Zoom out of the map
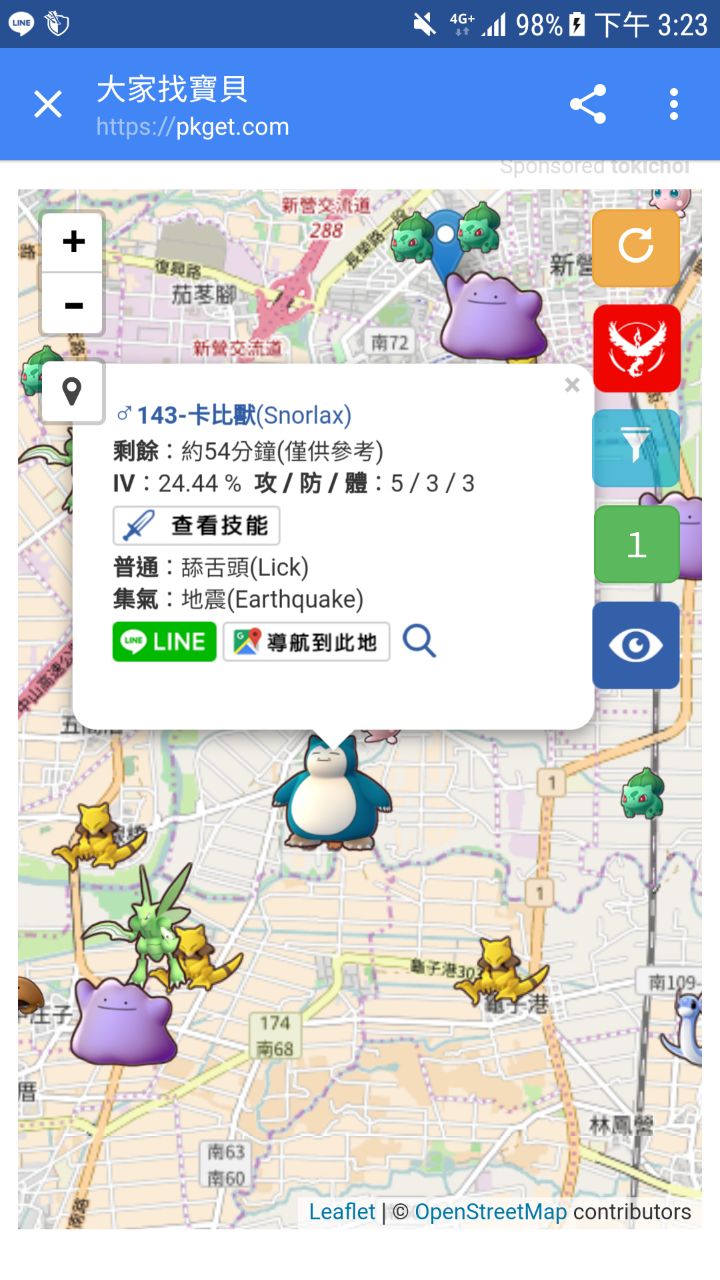Image resolution: width=720 pixels, height=1280 pixels. pos(73,304)
